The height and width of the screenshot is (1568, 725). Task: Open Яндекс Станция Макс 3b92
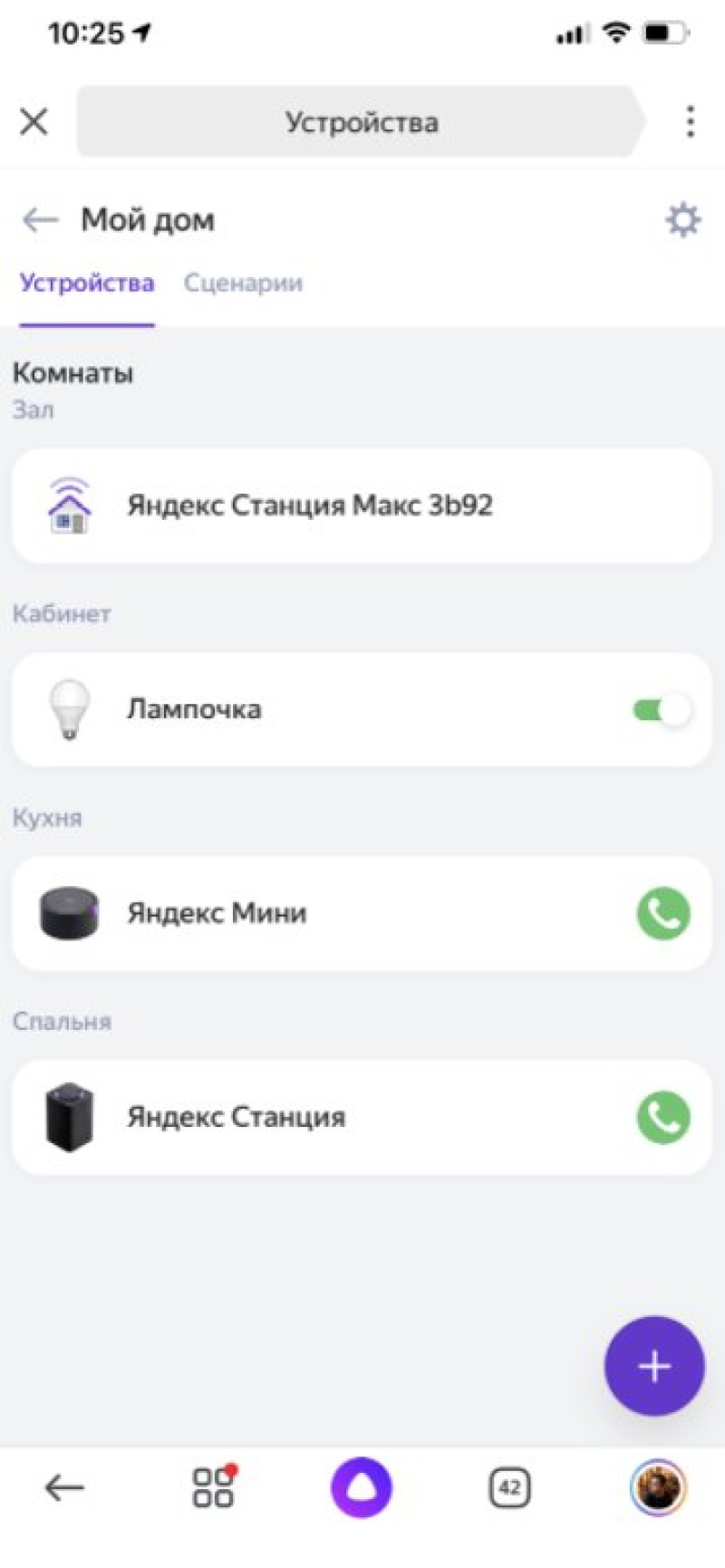(308, 505)
